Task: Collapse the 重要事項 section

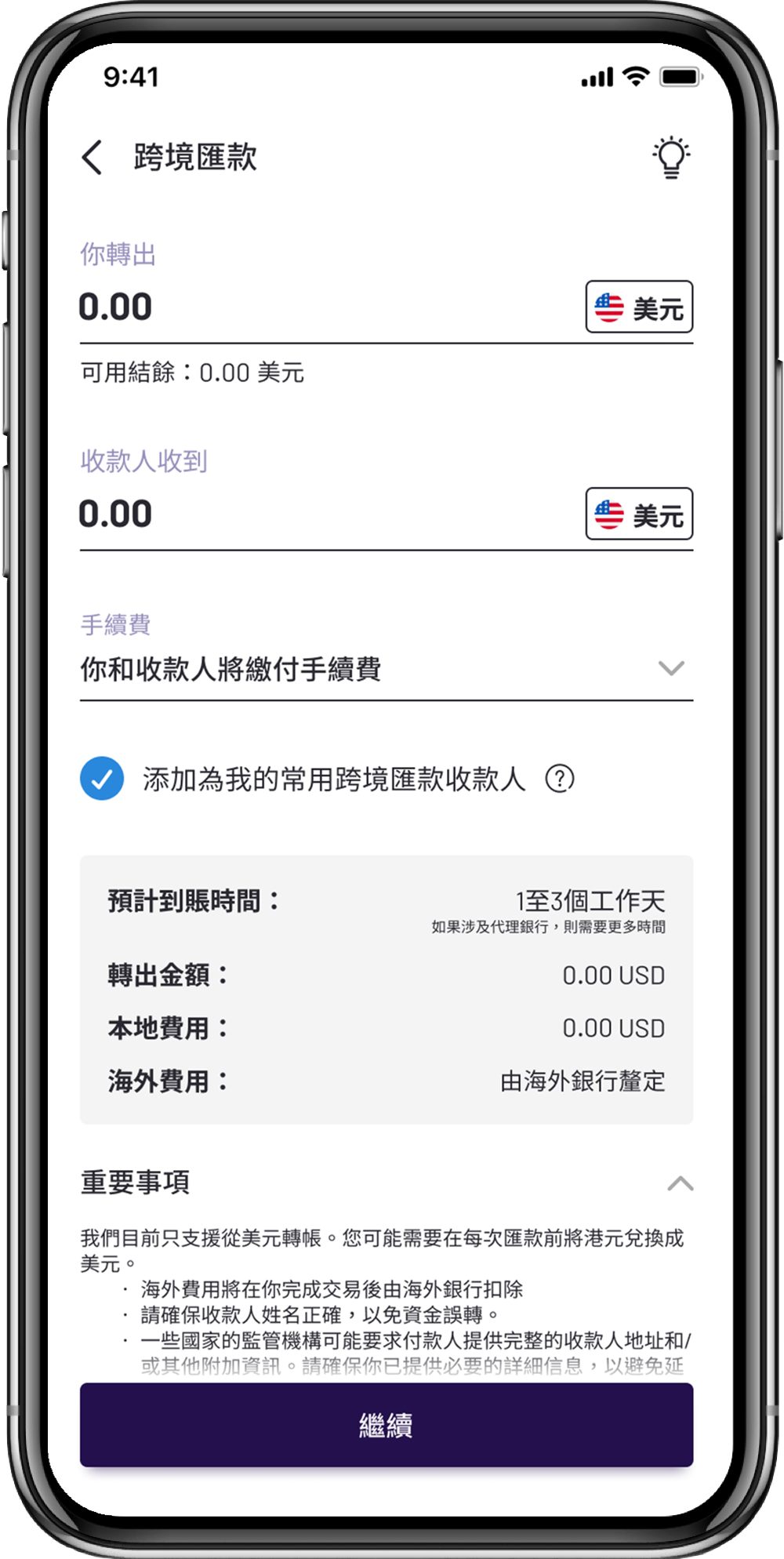Action: (x=679, y=1183)
